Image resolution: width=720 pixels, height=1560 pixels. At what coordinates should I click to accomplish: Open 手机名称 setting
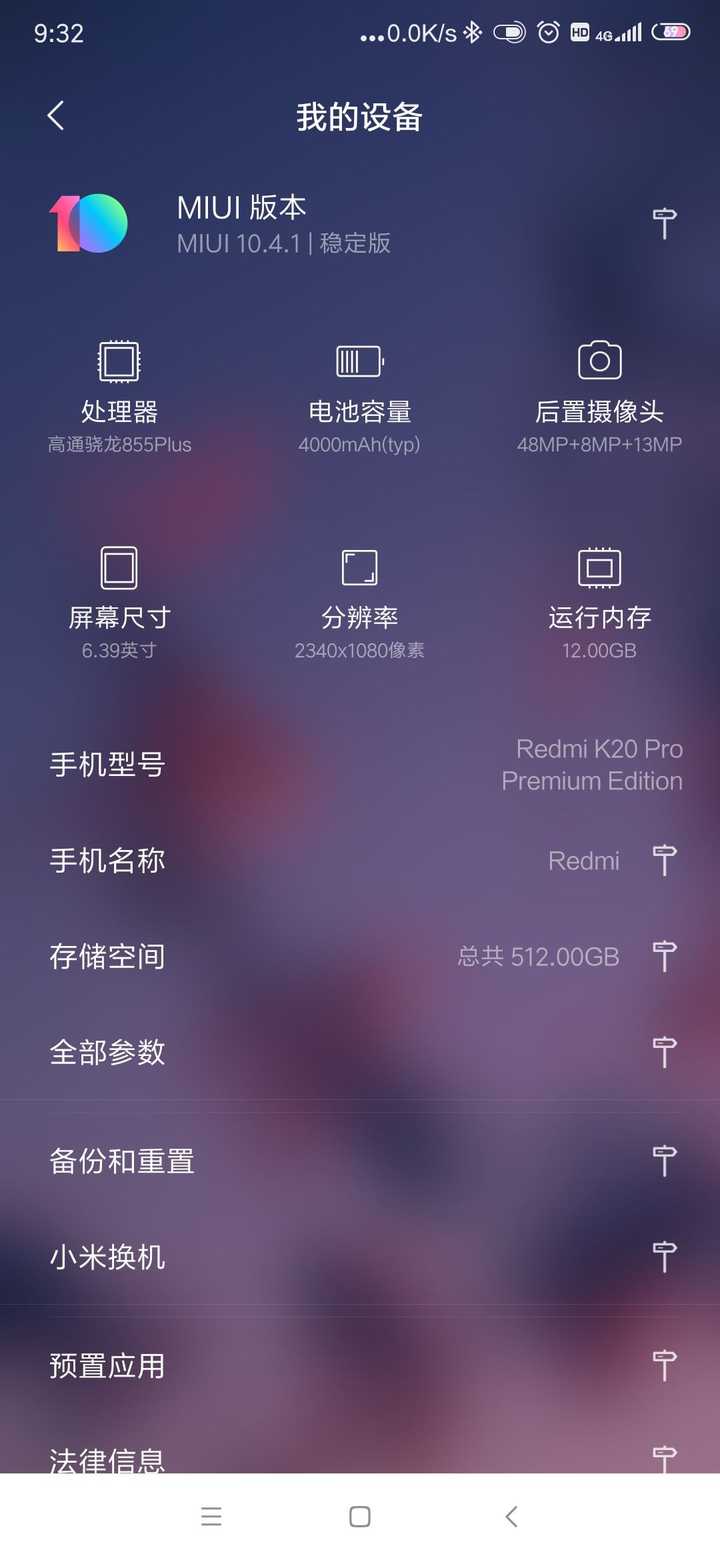tap(360, 860)
